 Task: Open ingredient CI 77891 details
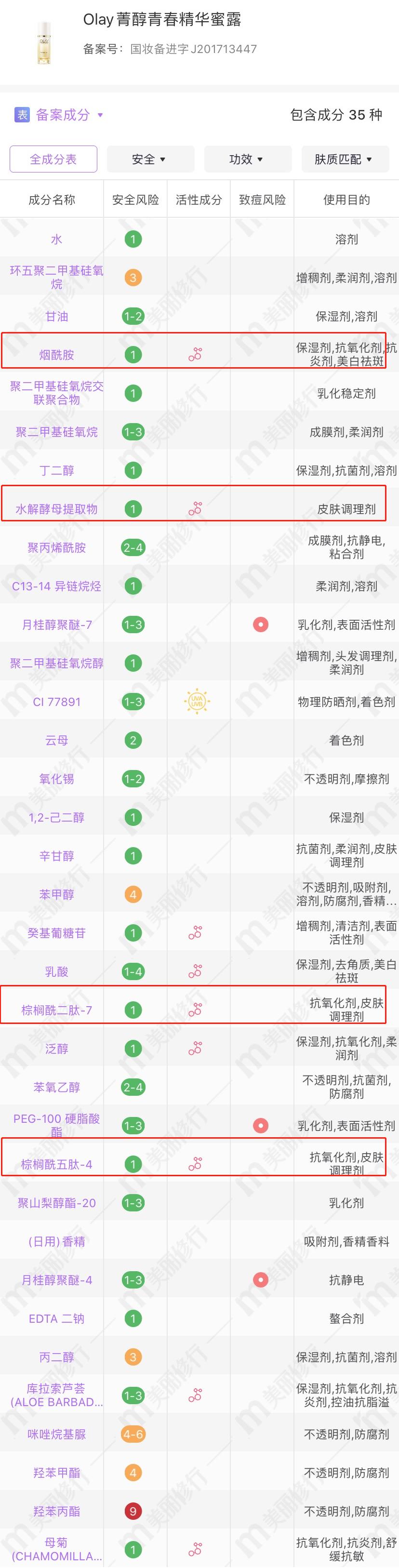tap(57, 702)
